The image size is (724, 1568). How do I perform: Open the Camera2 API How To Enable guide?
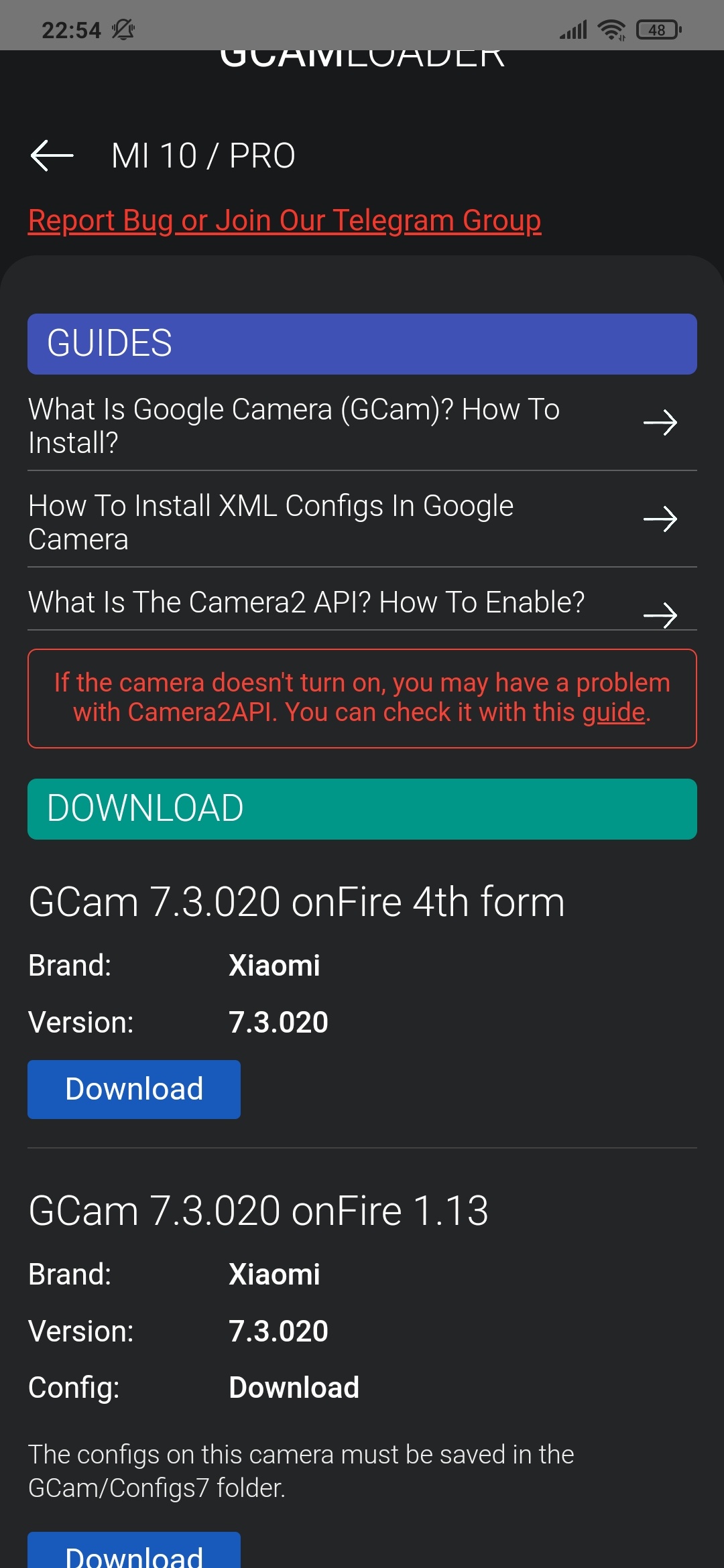(362, 602)
